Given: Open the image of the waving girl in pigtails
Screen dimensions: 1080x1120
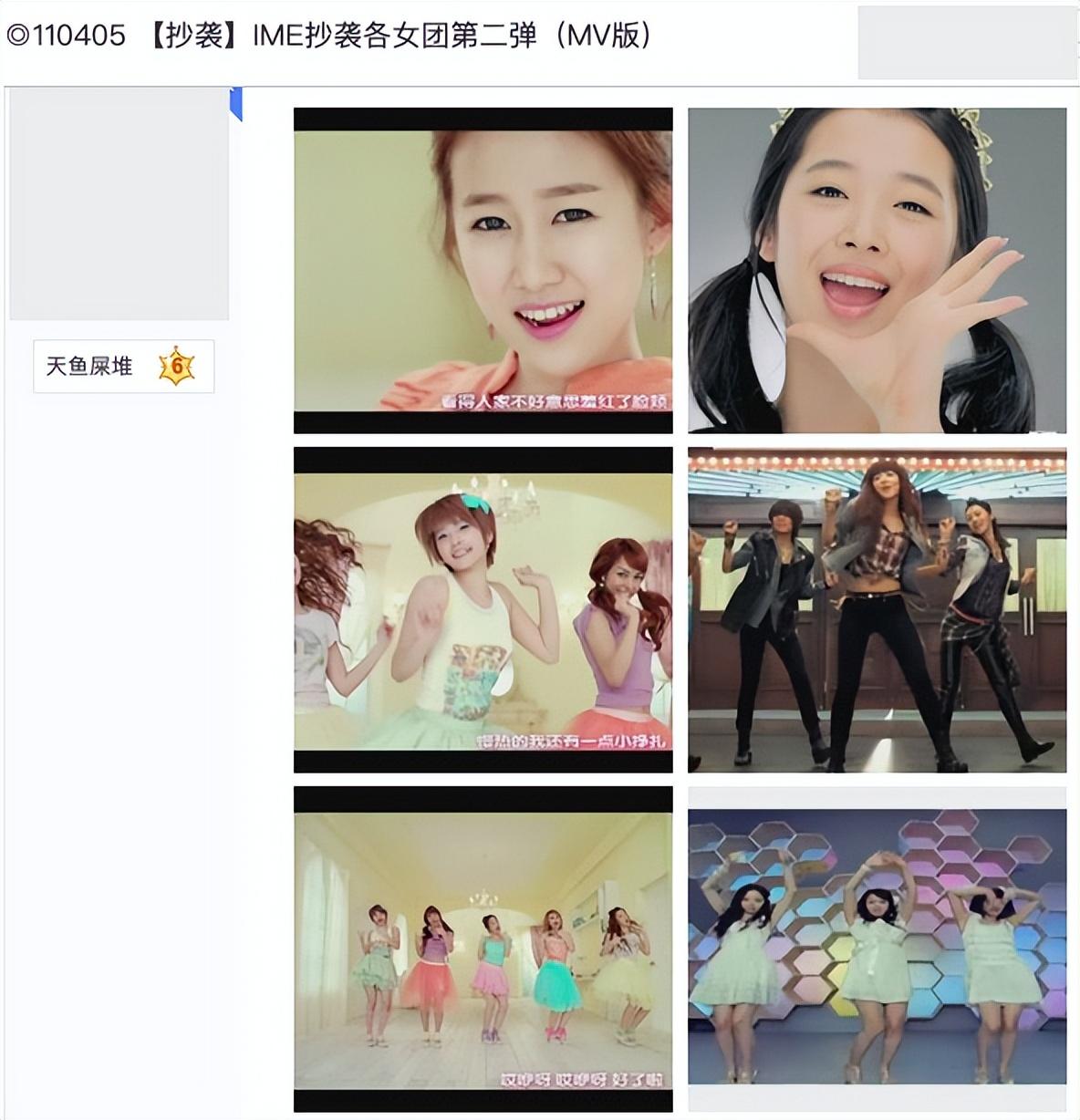Looking at the screenshot, I should pos(877,270).
